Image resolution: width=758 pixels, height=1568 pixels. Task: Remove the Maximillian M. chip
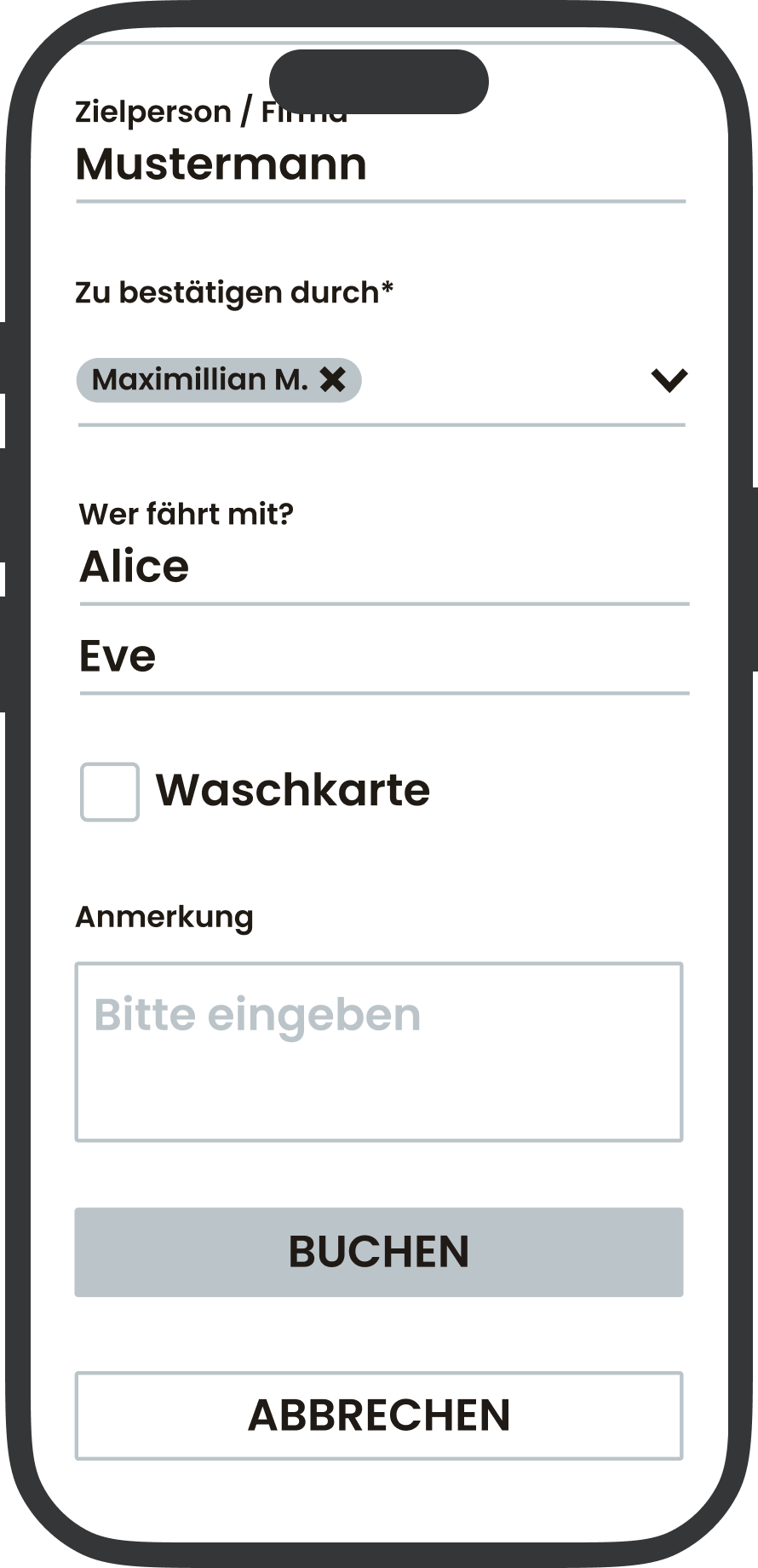tap(333, 379)
